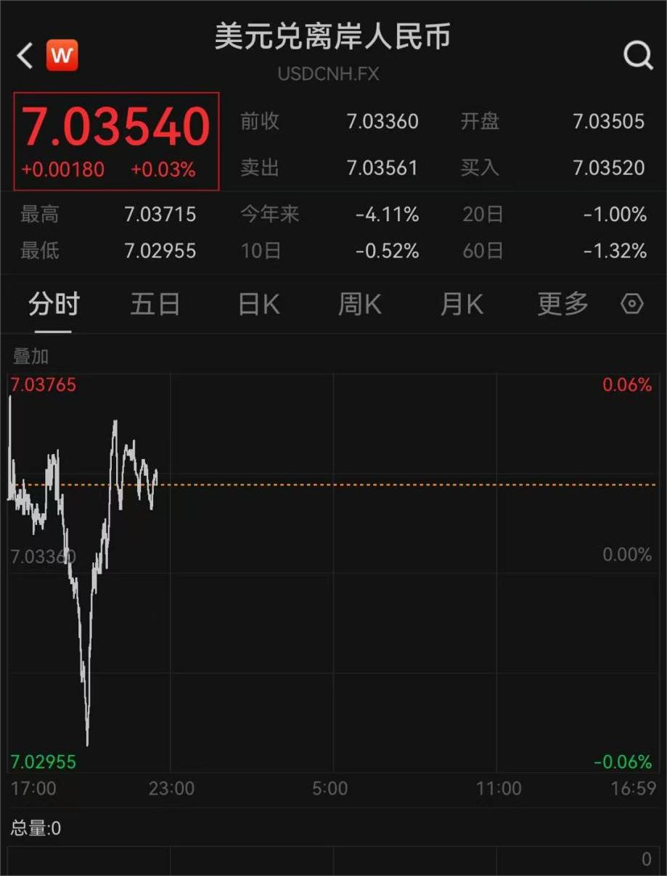Screen dimensions: 667x876
Task: Select the 周K chart tab
Action: (x=359, y=304)
